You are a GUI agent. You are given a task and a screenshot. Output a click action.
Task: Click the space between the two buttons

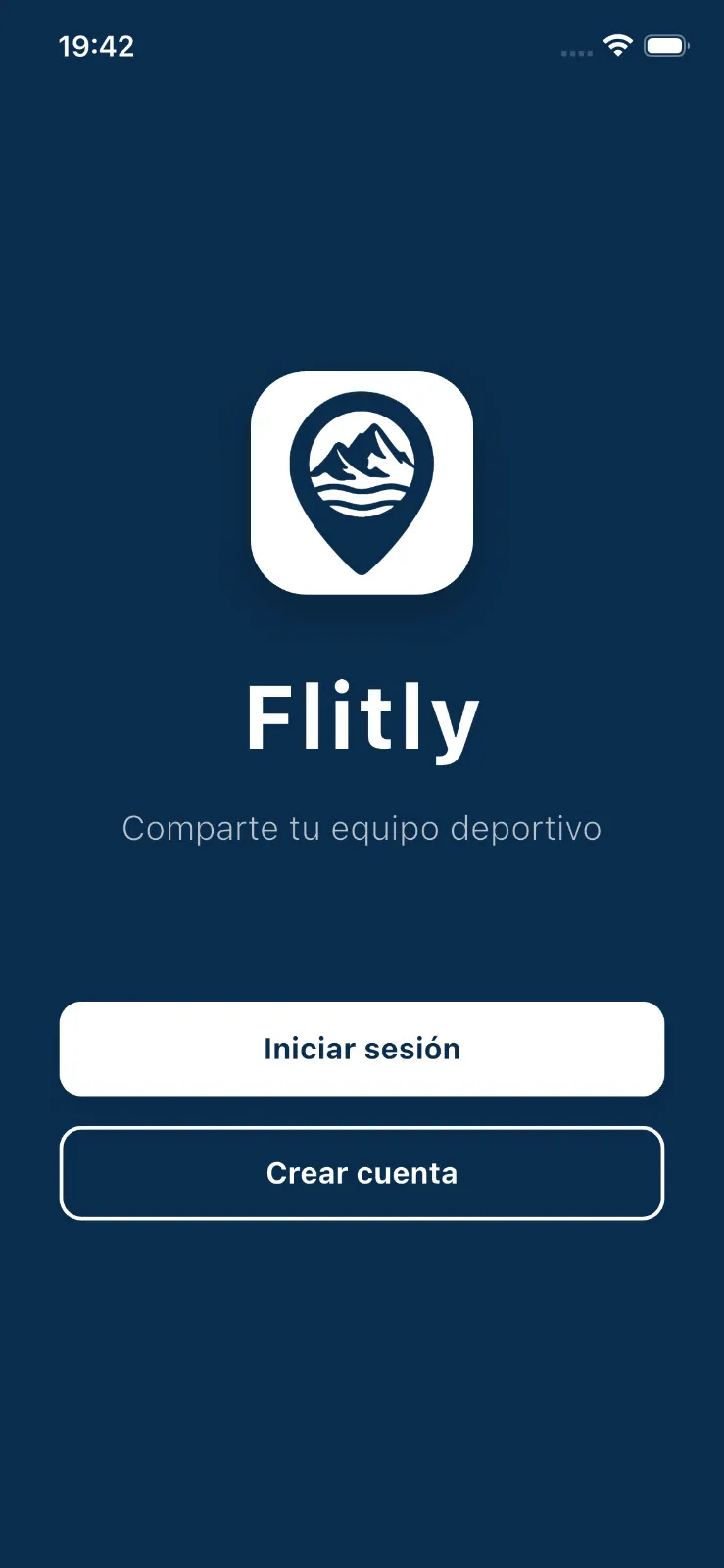(362, 1111)
